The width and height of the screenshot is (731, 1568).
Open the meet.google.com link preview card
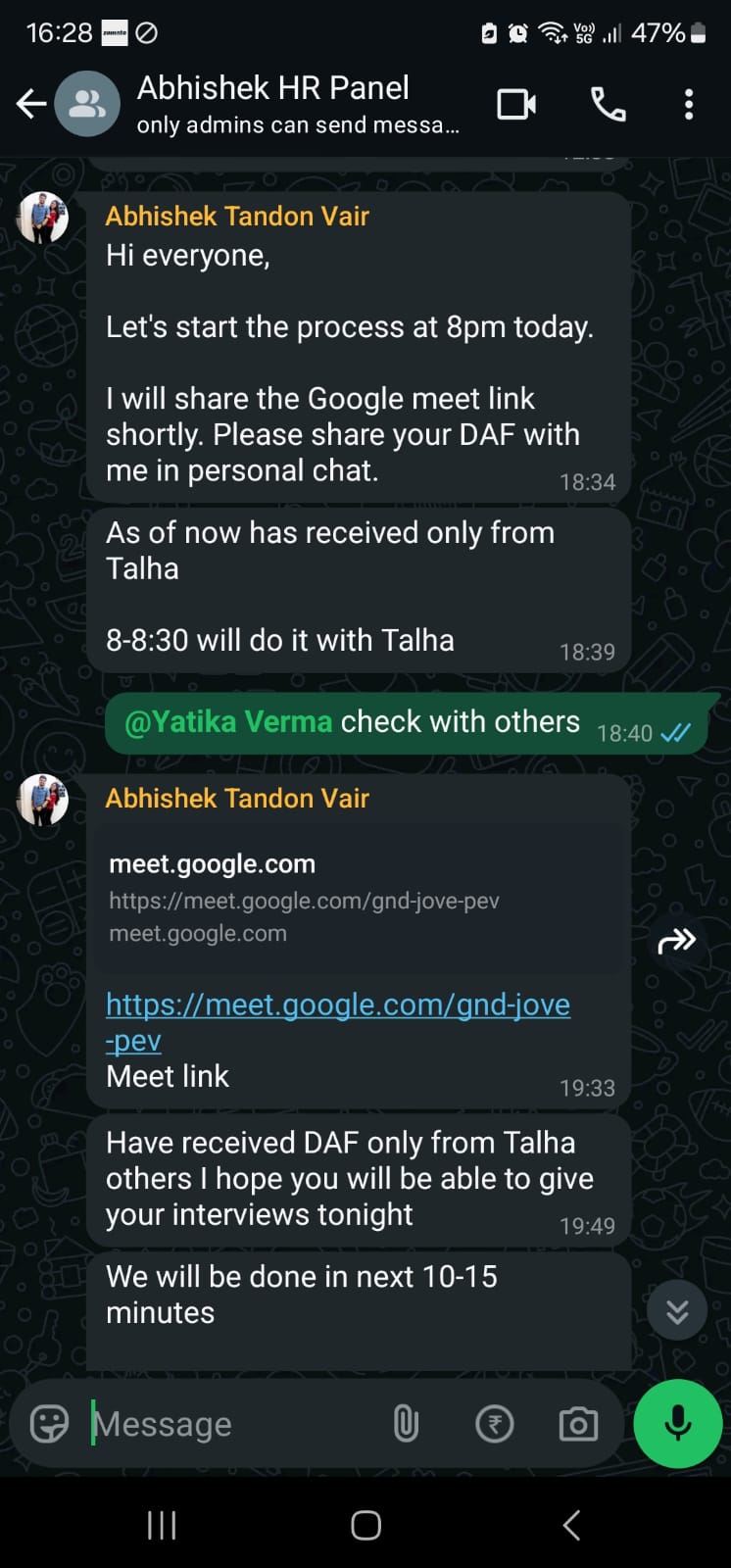(x=358, y=898)
